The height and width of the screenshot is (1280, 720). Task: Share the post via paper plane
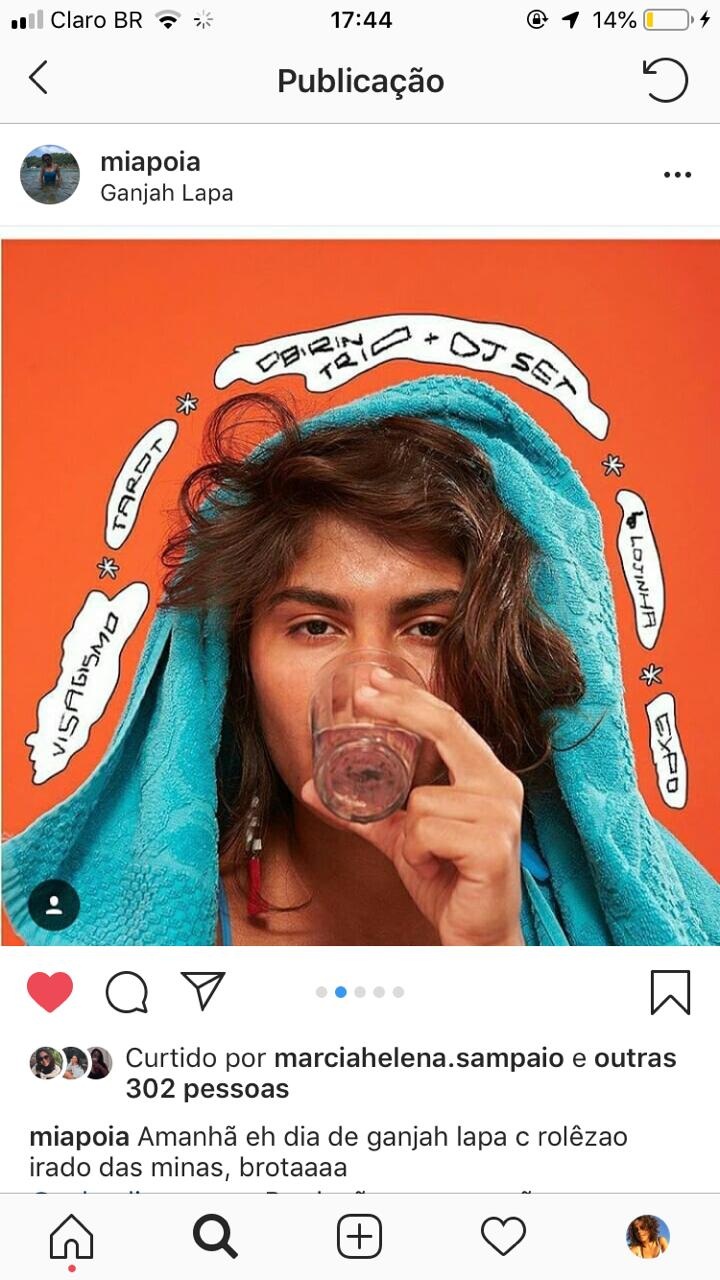click(203, 991)
